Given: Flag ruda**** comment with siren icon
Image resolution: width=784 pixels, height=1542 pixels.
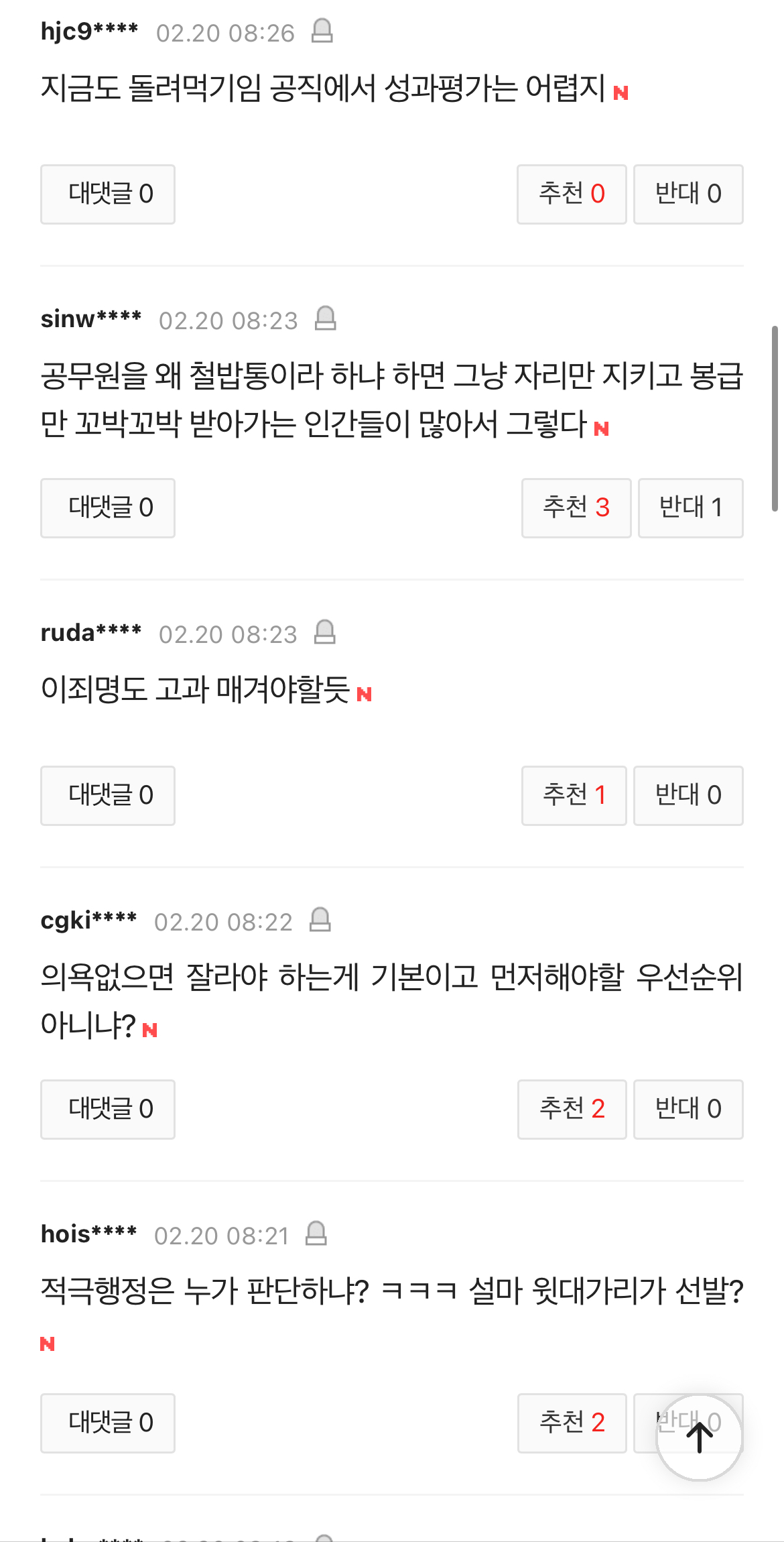Looking at the screenshot, I should (x=325, y=632).
